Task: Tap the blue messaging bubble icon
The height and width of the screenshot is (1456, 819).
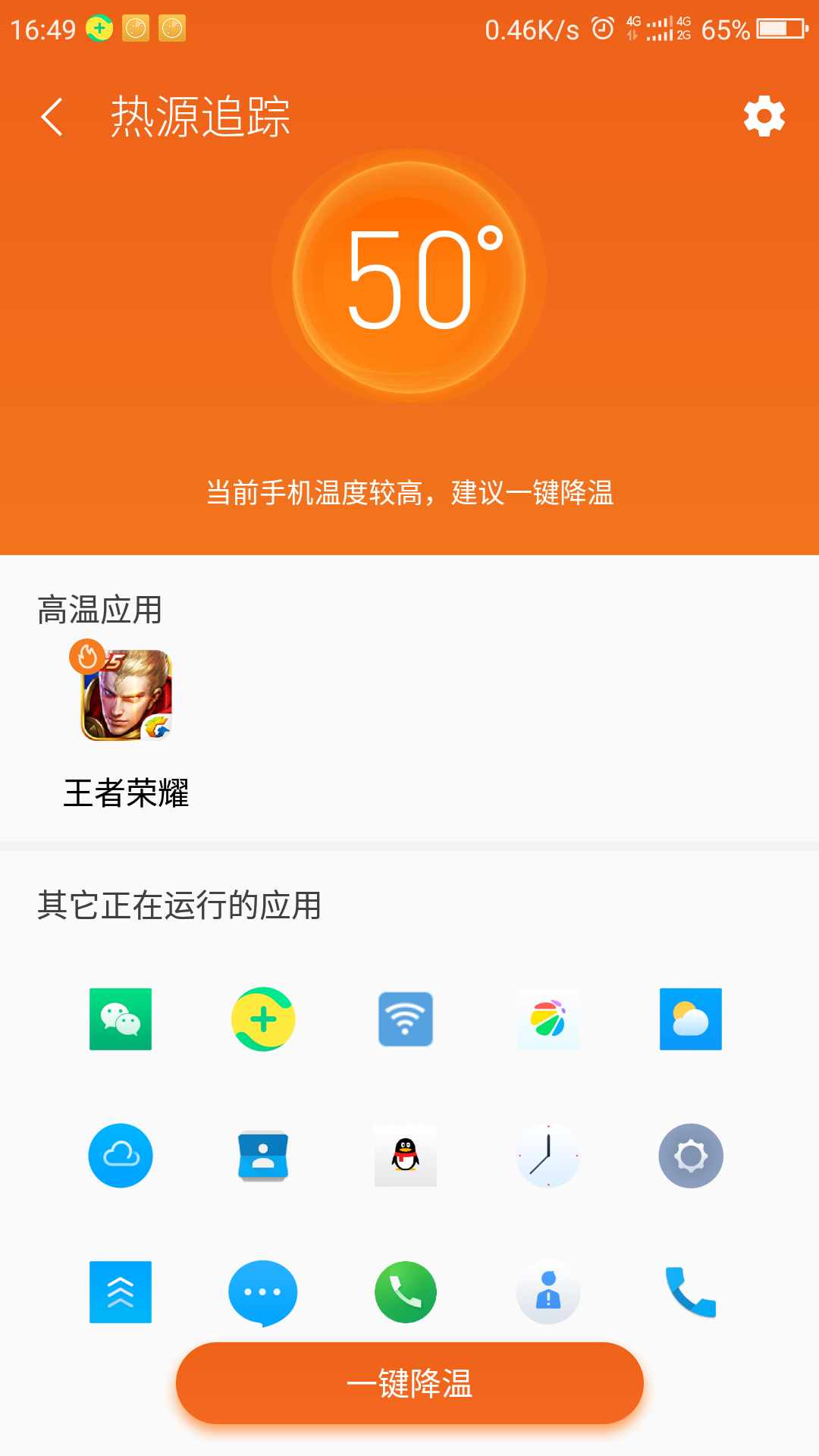Action: (x=262, y=1291)
